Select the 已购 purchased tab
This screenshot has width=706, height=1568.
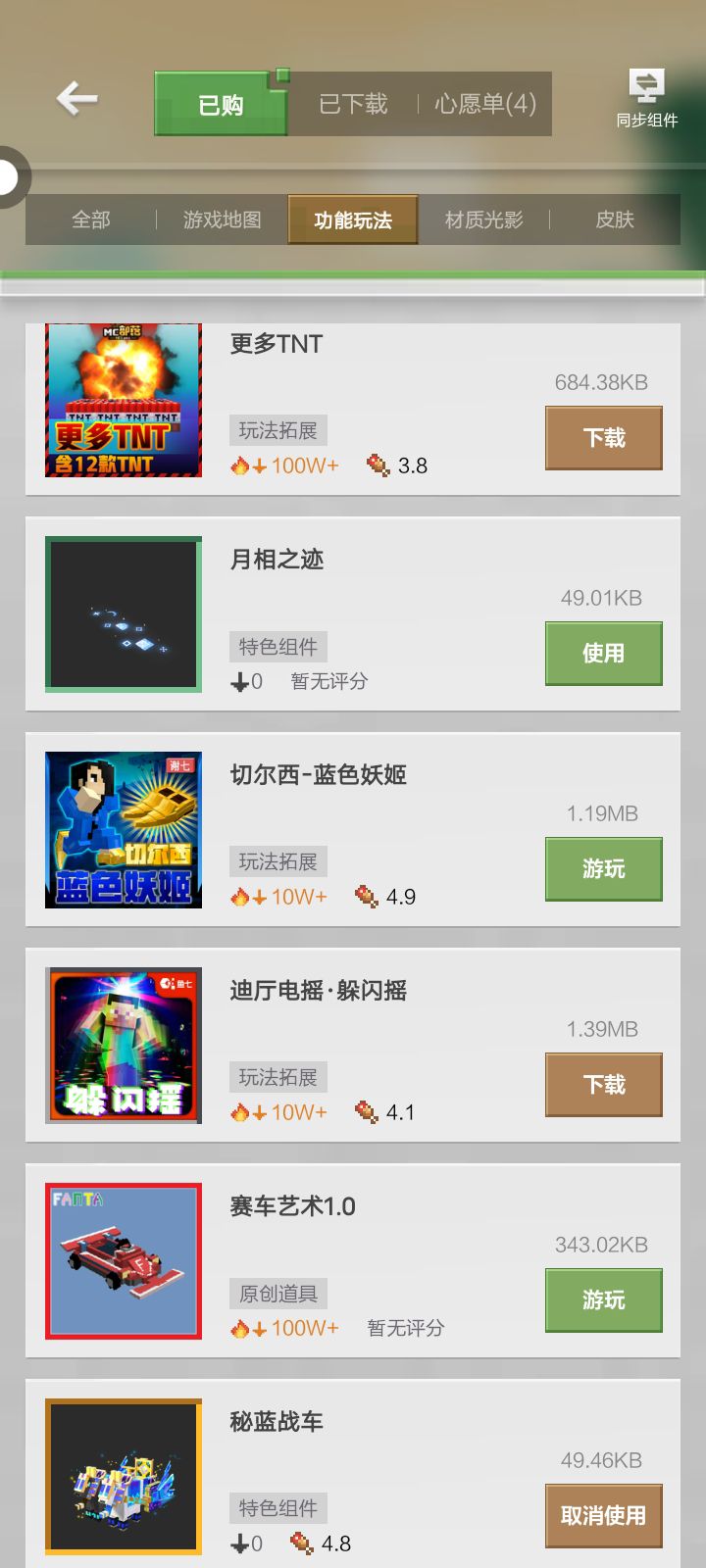[x=221, y=104]
